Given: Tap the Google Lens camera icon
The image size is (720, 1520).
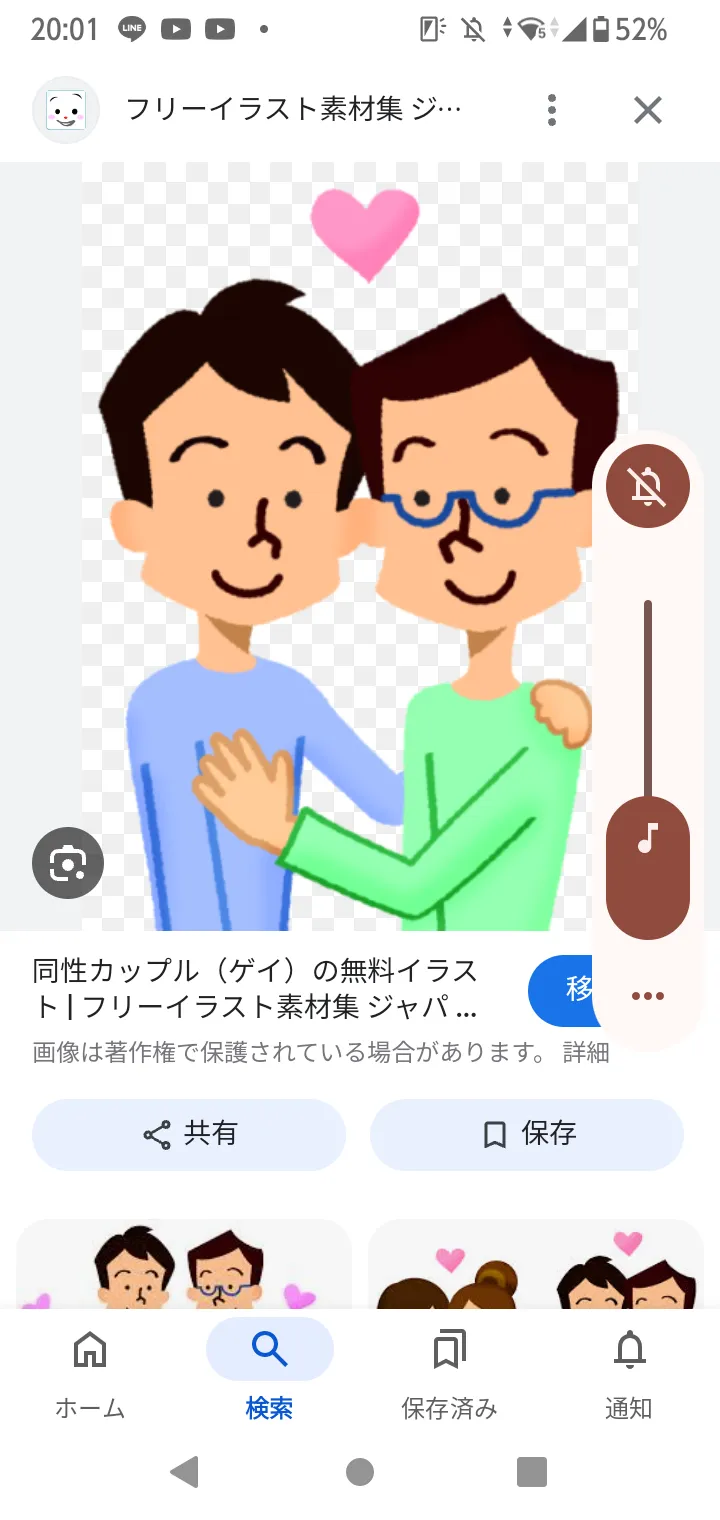Looking at the screenshot, I should pos(68,862).
